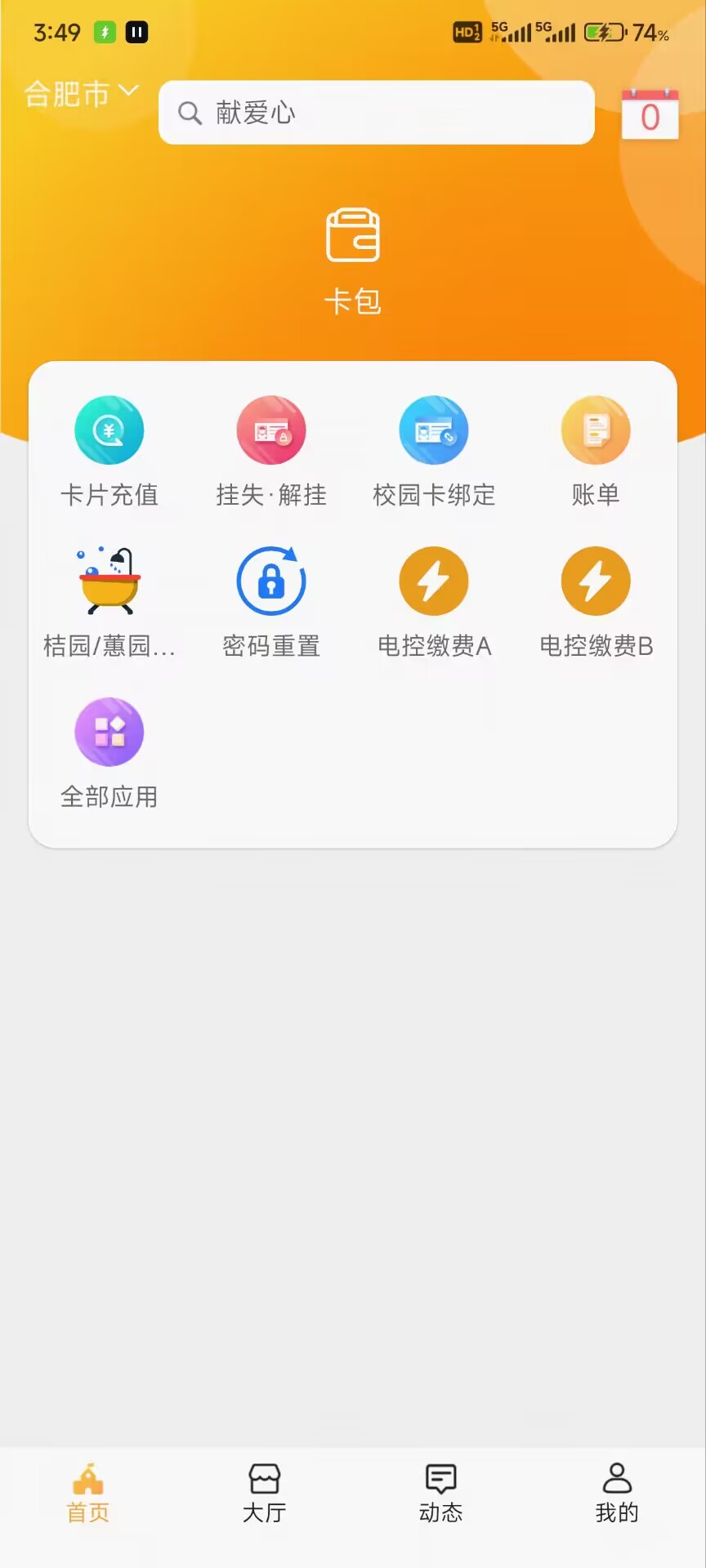
Task: Switch to the 首页 home tab
Action: (88, 1494)
